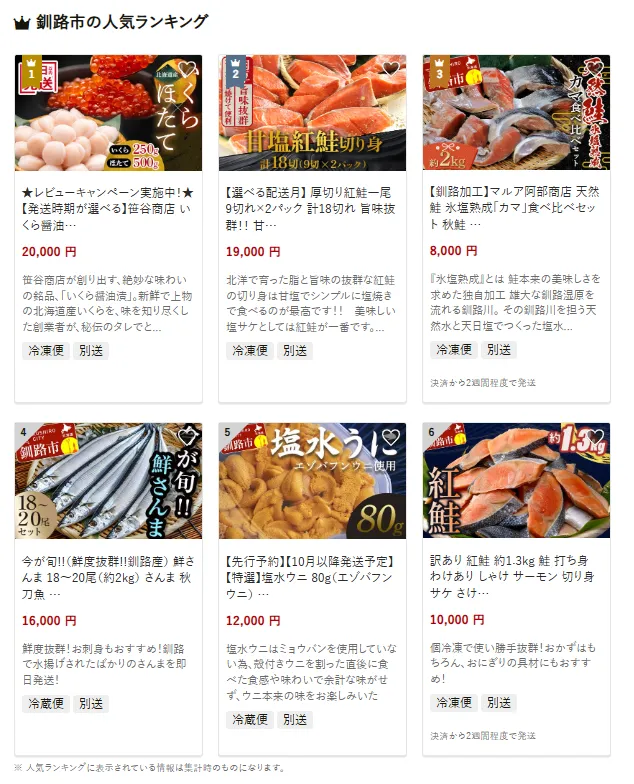The height and width of the screenshot is (784, 634).
Task: Favorite the 8,000円 氷塩熟成カマ set
Action: tap(595, 70)
